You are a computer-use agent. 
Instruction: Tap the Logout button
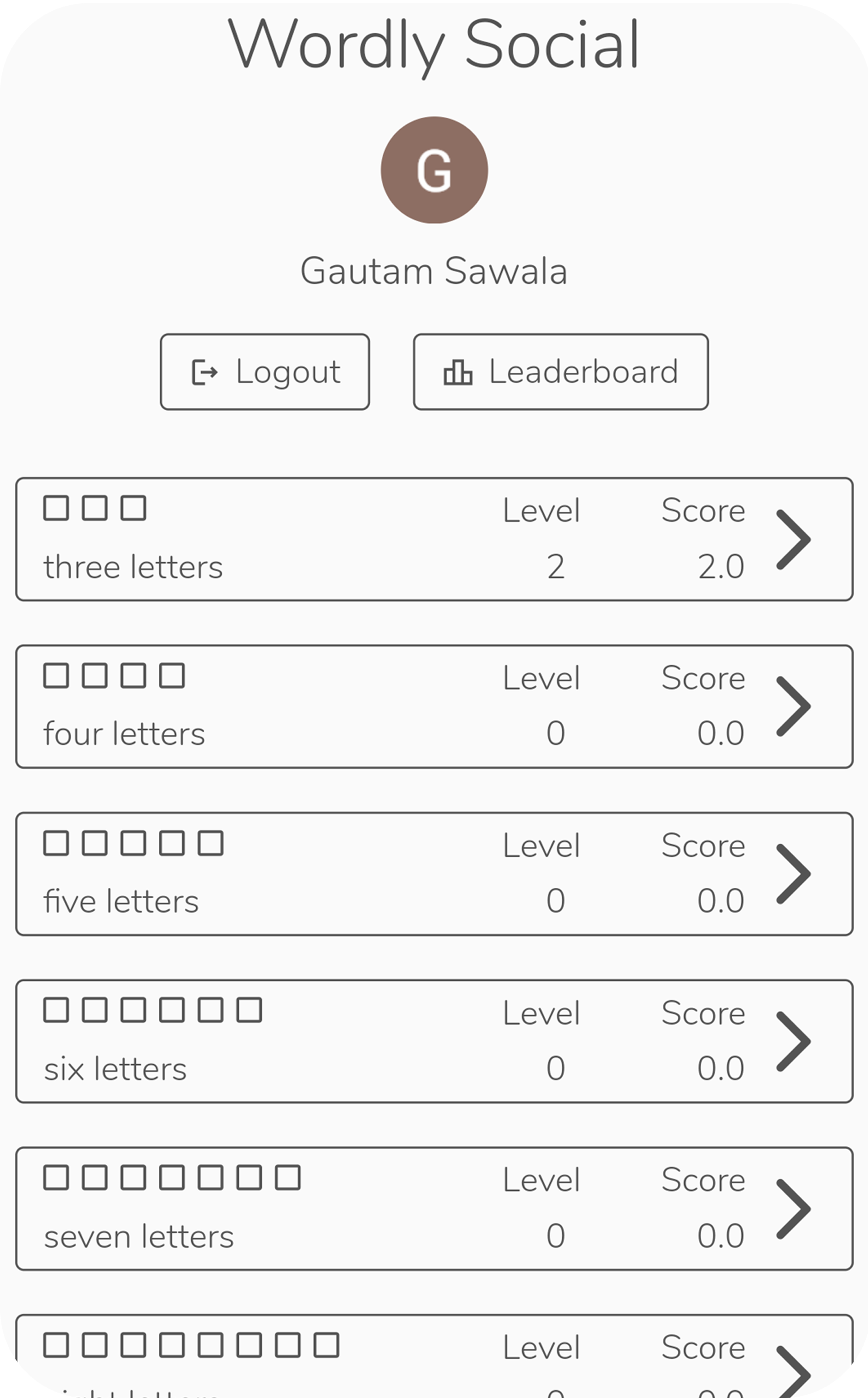coord(265,371)
